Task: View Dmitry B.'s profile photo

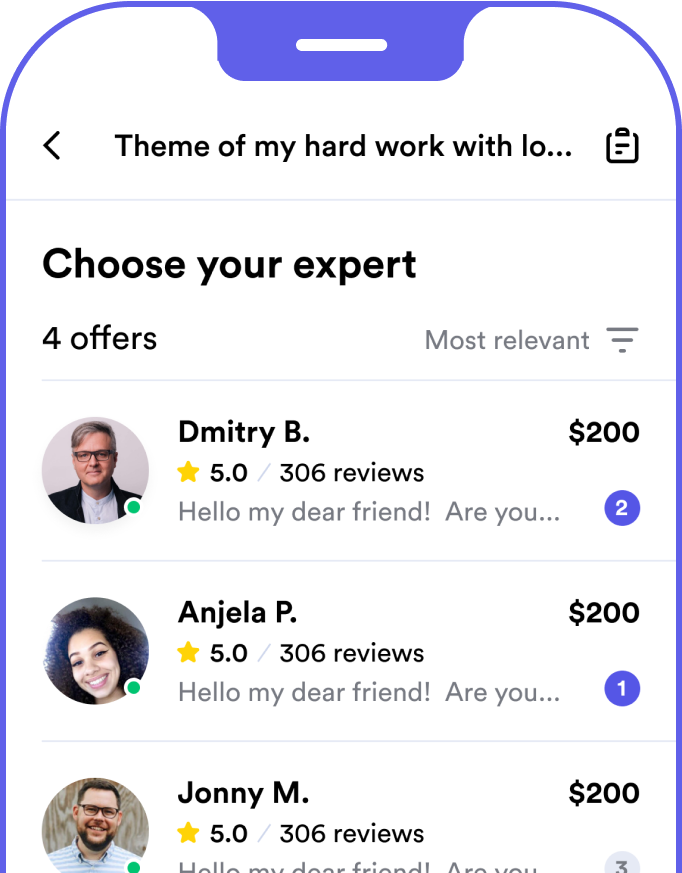Action: tap(95, 471)
